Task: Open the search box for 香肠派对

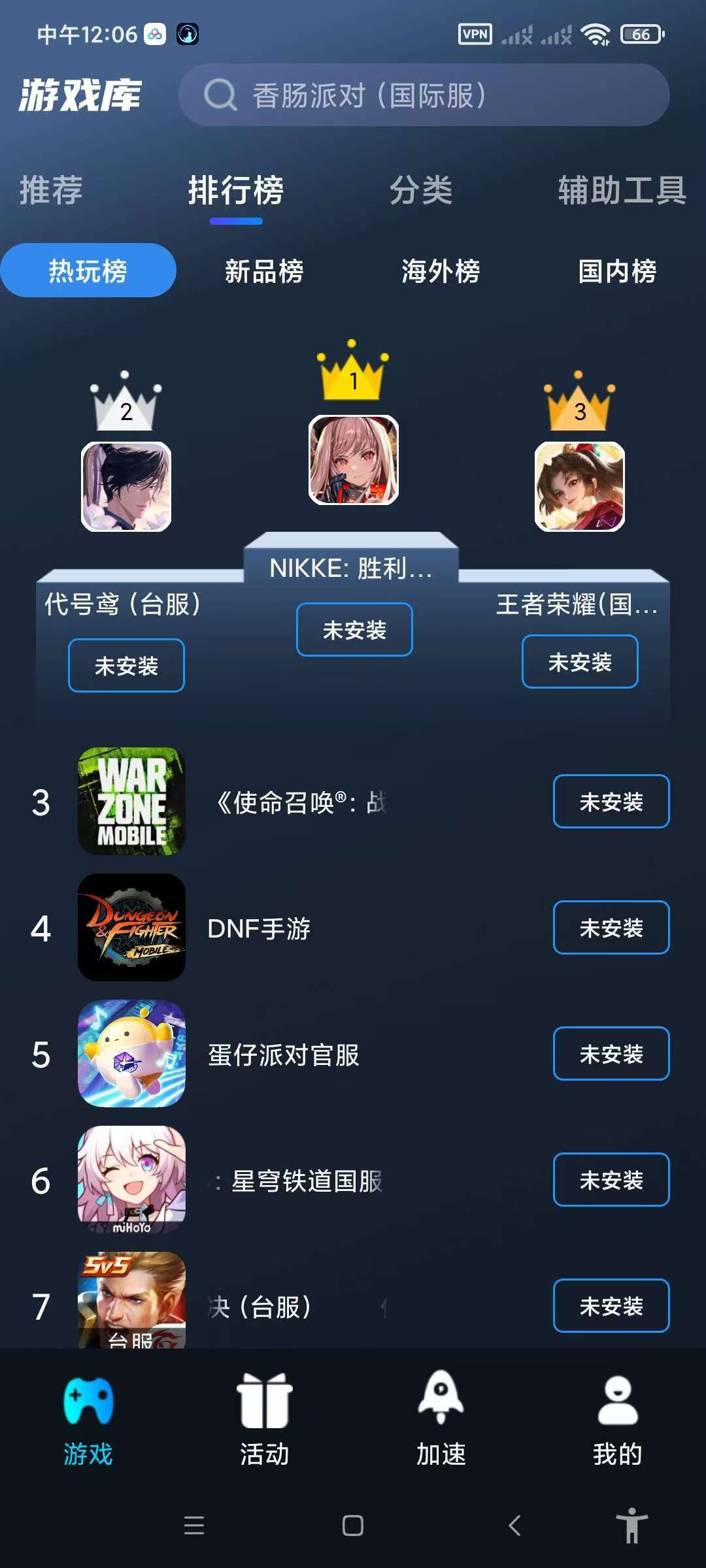Action: click(x=424, y=95)
